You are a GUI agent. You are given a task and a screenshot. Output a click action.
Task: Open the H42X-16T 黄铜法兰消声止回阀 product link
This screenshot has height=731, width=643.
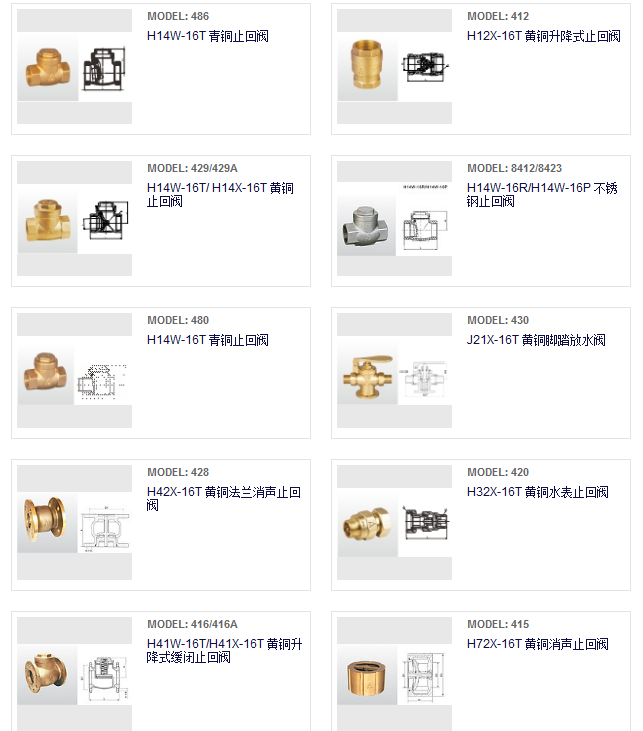[x=223, y=498]
